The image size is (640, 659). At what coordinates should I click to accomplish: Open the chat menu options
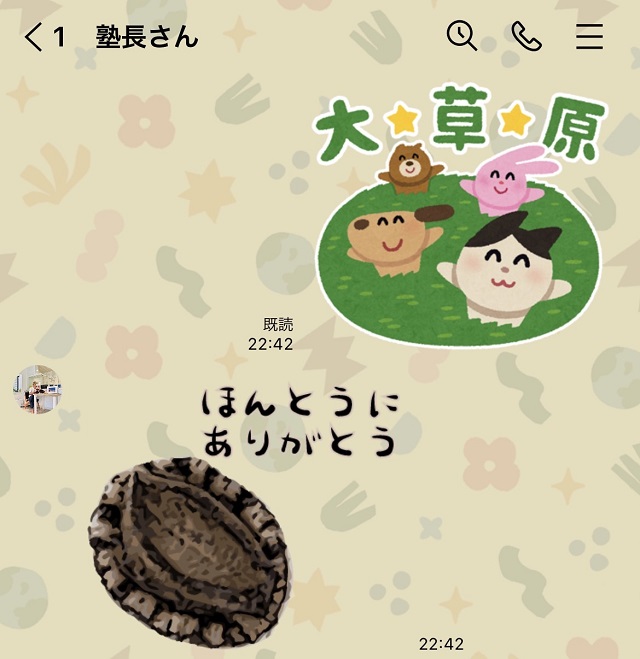[590, 37]
